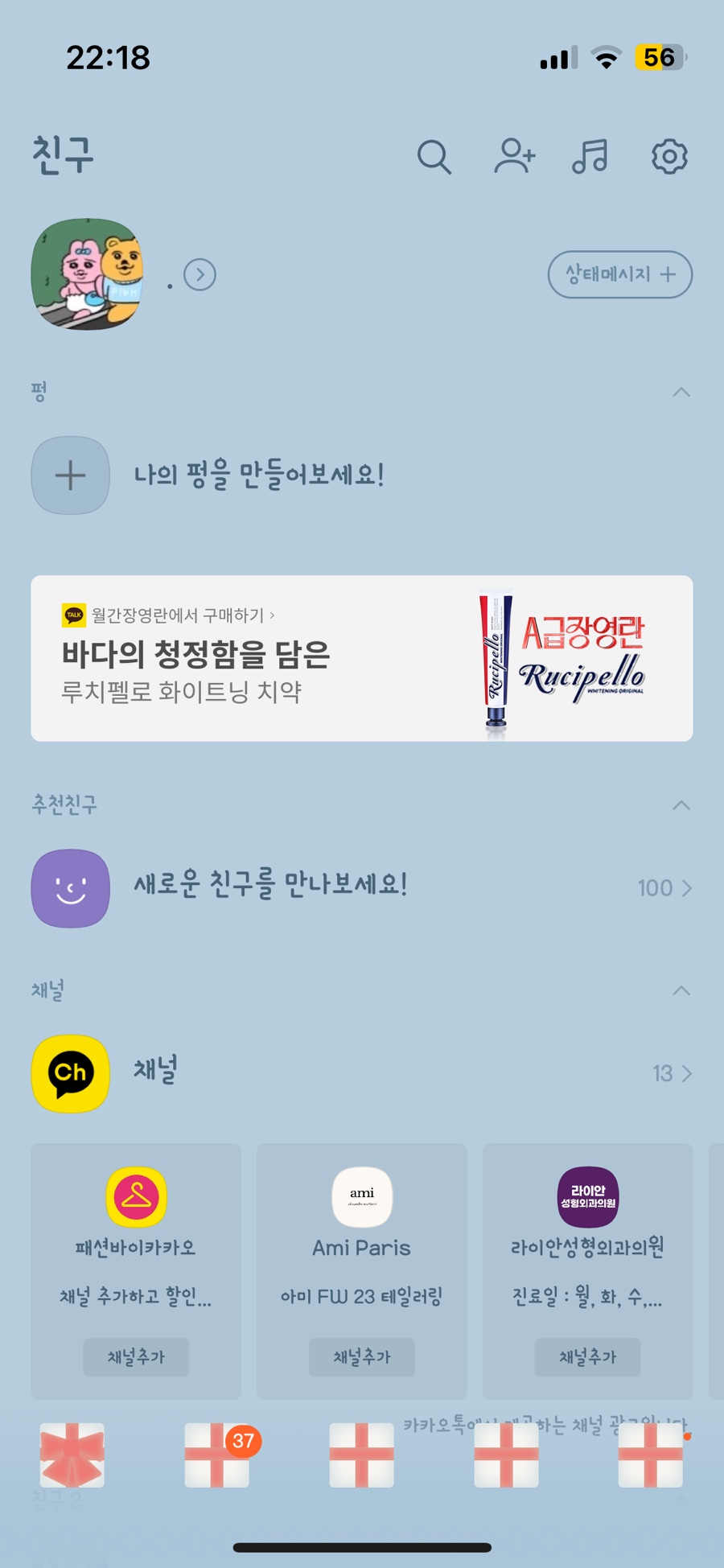Tap the arrow next to my profile name

coord(200,275)
